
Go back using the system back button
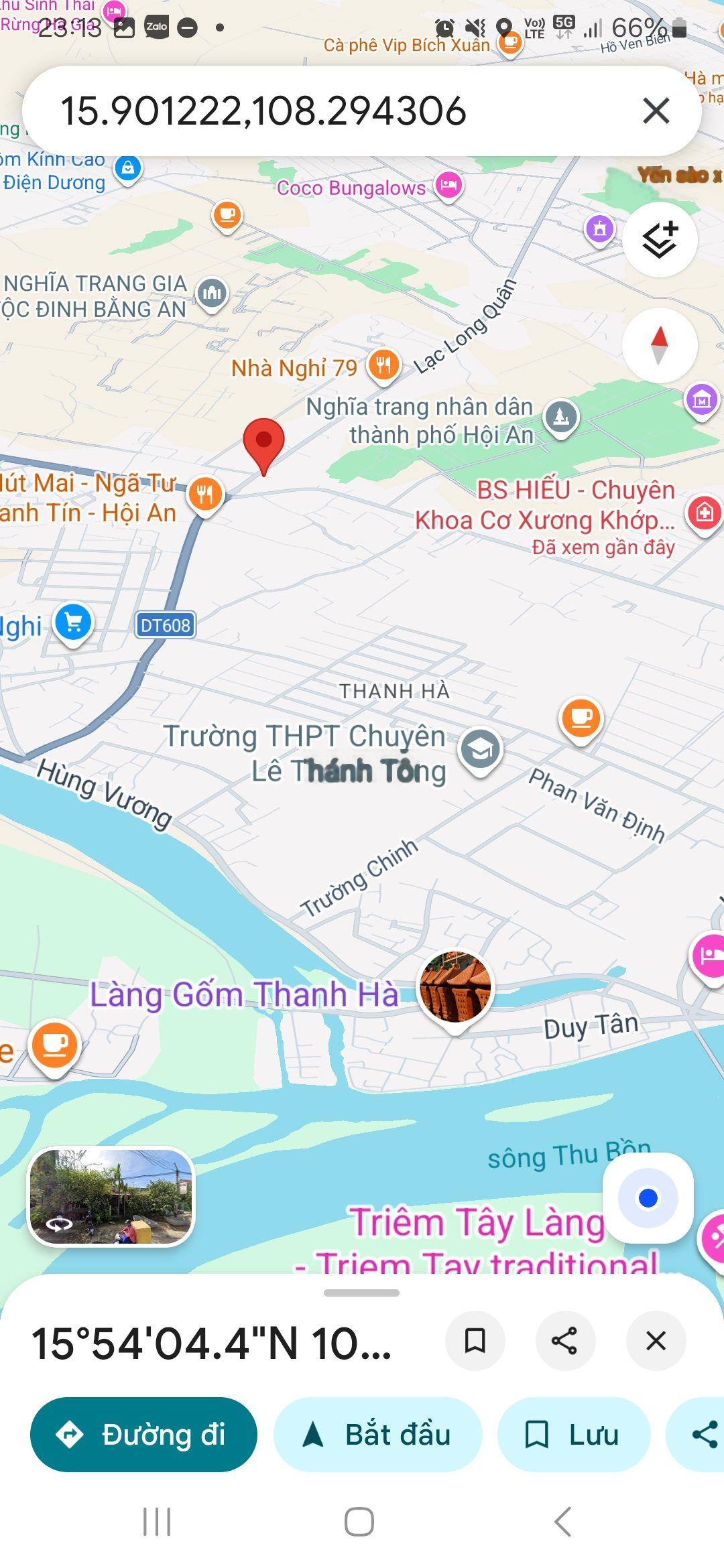coord(563,1522)
